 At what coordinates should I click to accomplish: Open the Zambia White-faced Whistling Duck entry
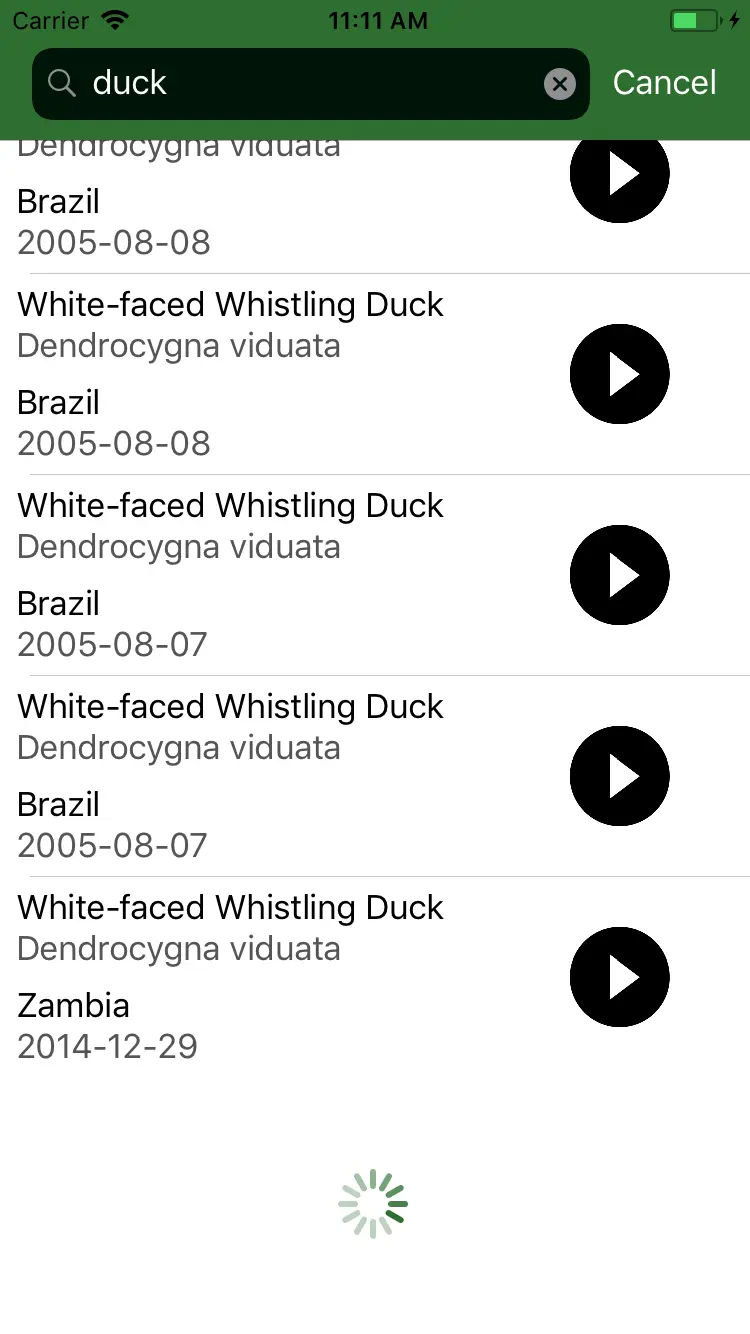[230, 975]
